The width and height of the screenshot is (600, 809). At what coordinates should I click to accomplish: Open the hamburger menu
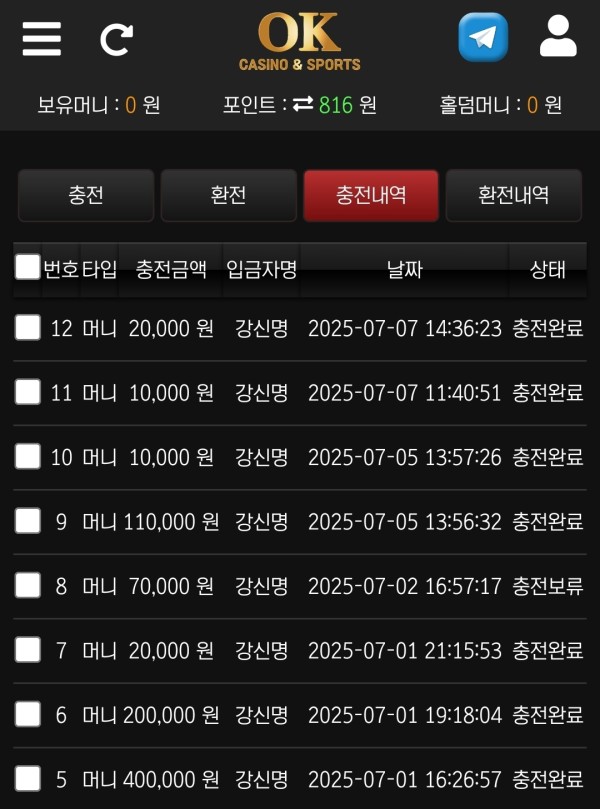[42, 38]
